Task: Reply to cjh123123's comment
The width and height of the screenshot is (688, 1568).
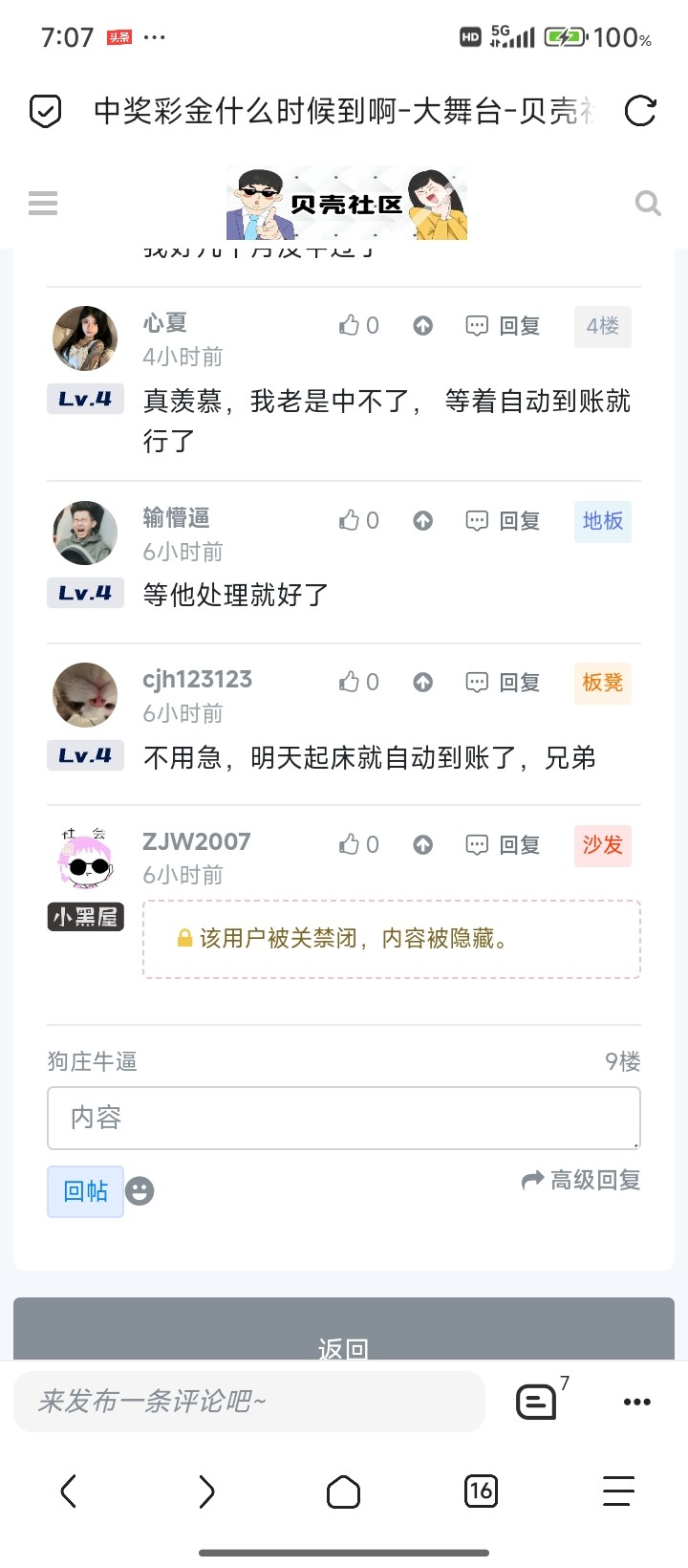Action: 504,683
